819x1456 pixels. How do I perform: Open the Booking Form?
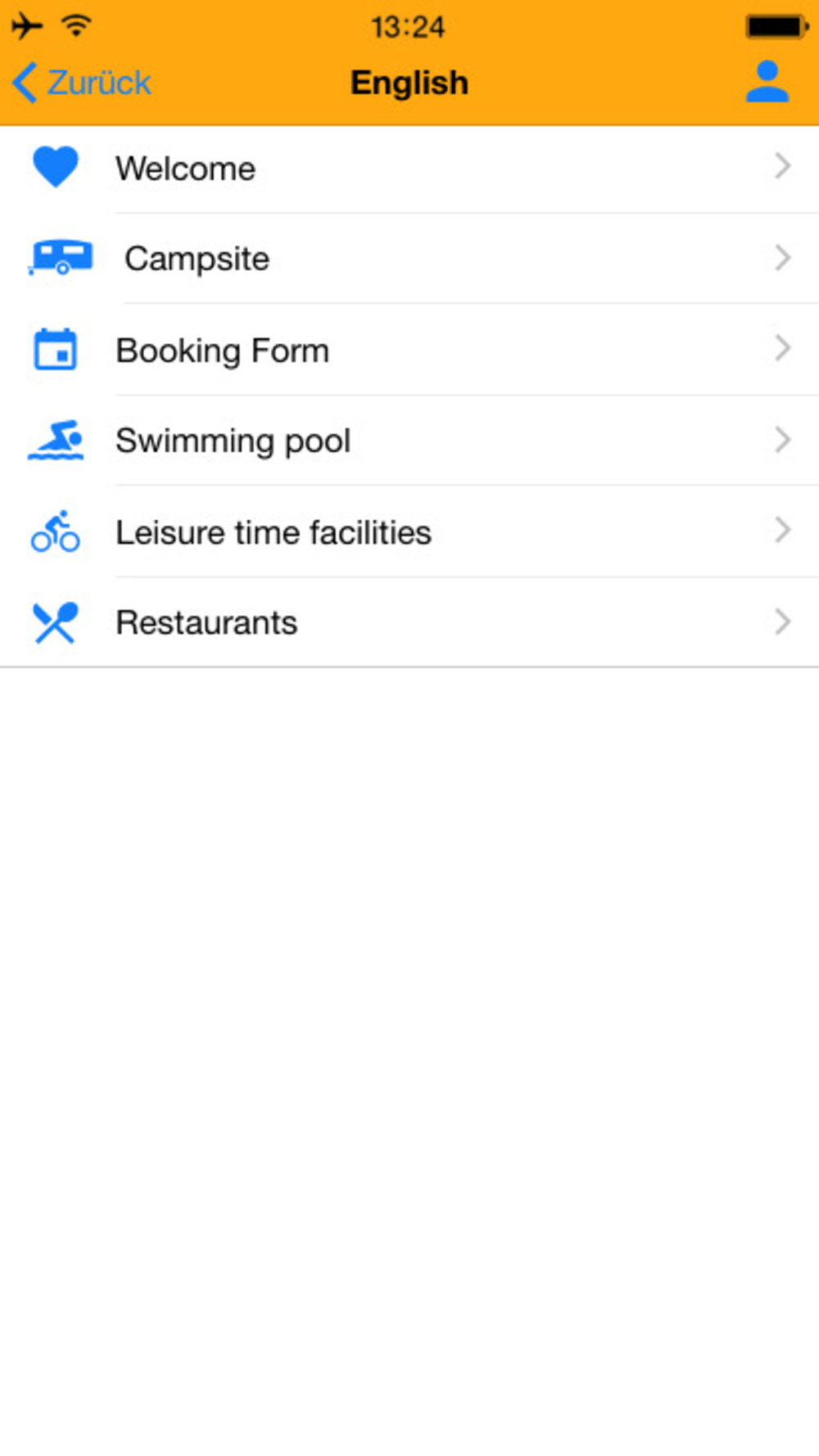coord(409,350)
